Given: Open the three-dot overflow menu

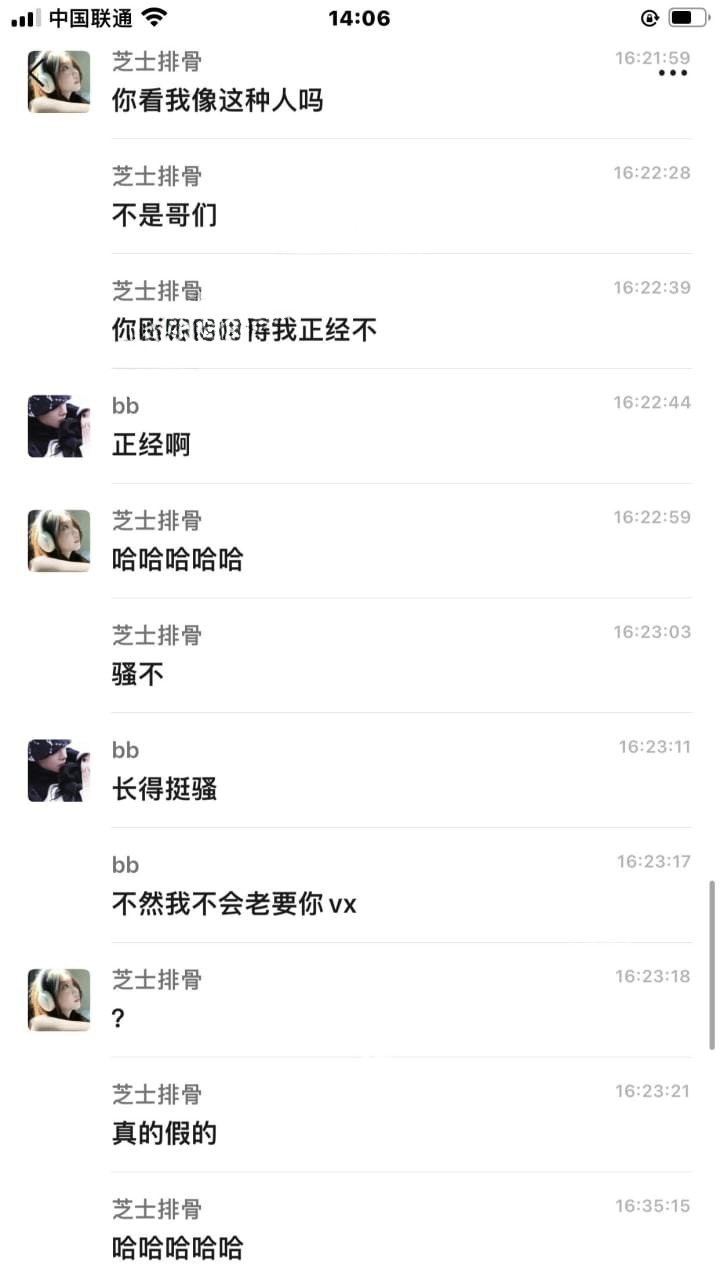Looking at the screenshot, I should pos(673,73).
